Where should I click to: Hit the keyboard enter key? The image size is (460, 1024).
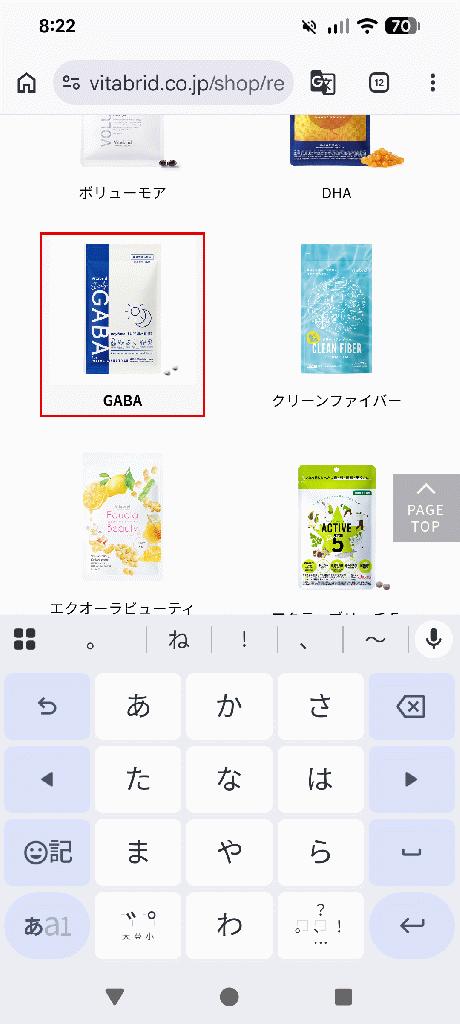click(x=411, y=925)
